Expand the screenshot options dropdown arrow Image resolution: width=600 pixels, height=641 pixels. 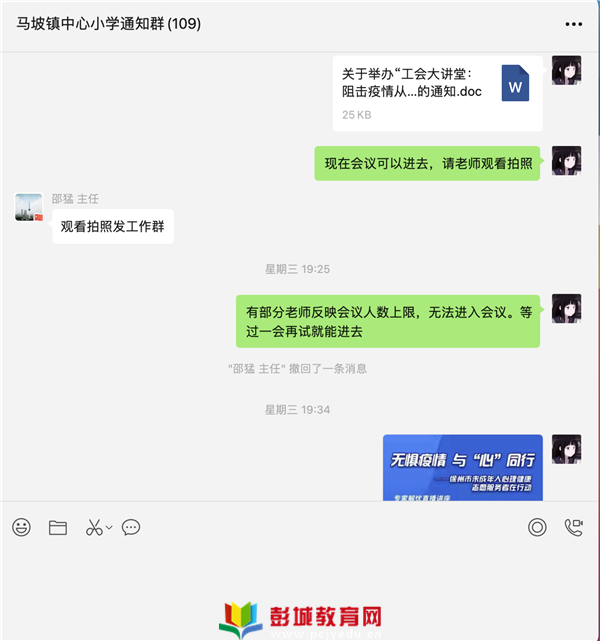pyautogui.click(x=109, y=526)
